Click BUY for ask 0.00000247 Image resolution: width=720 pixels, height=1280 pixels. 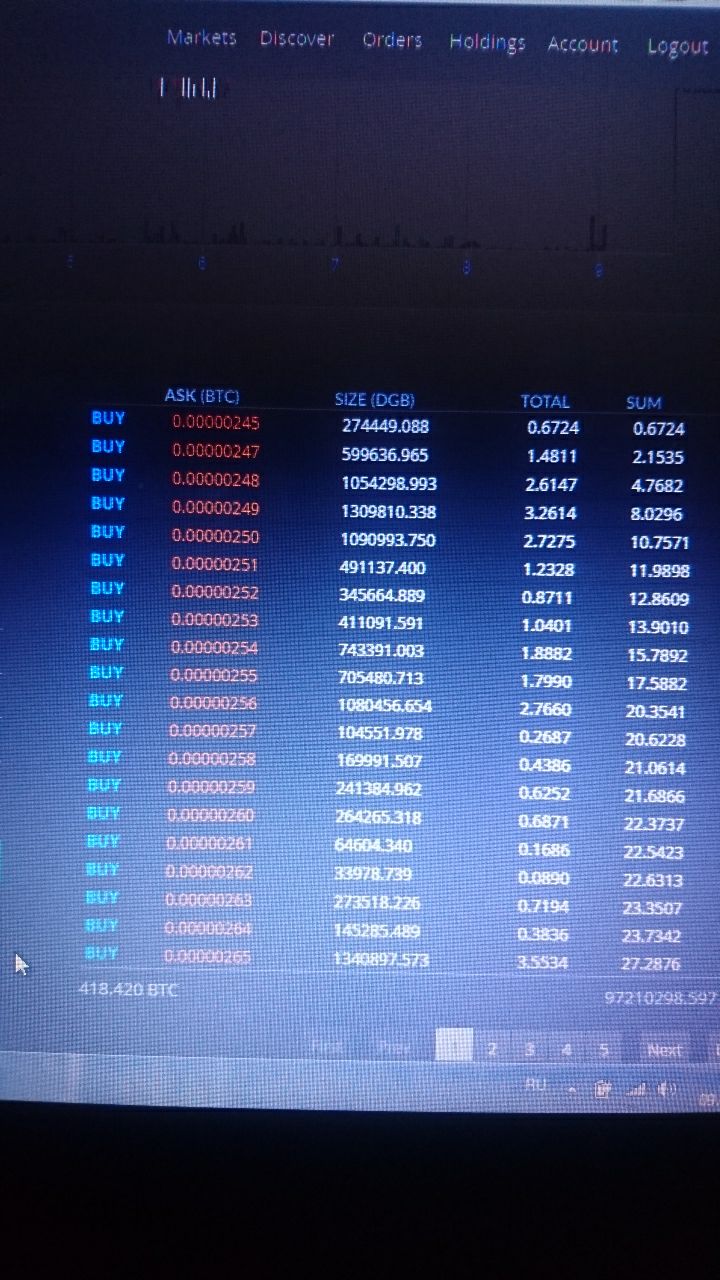(x=108, y=446)
